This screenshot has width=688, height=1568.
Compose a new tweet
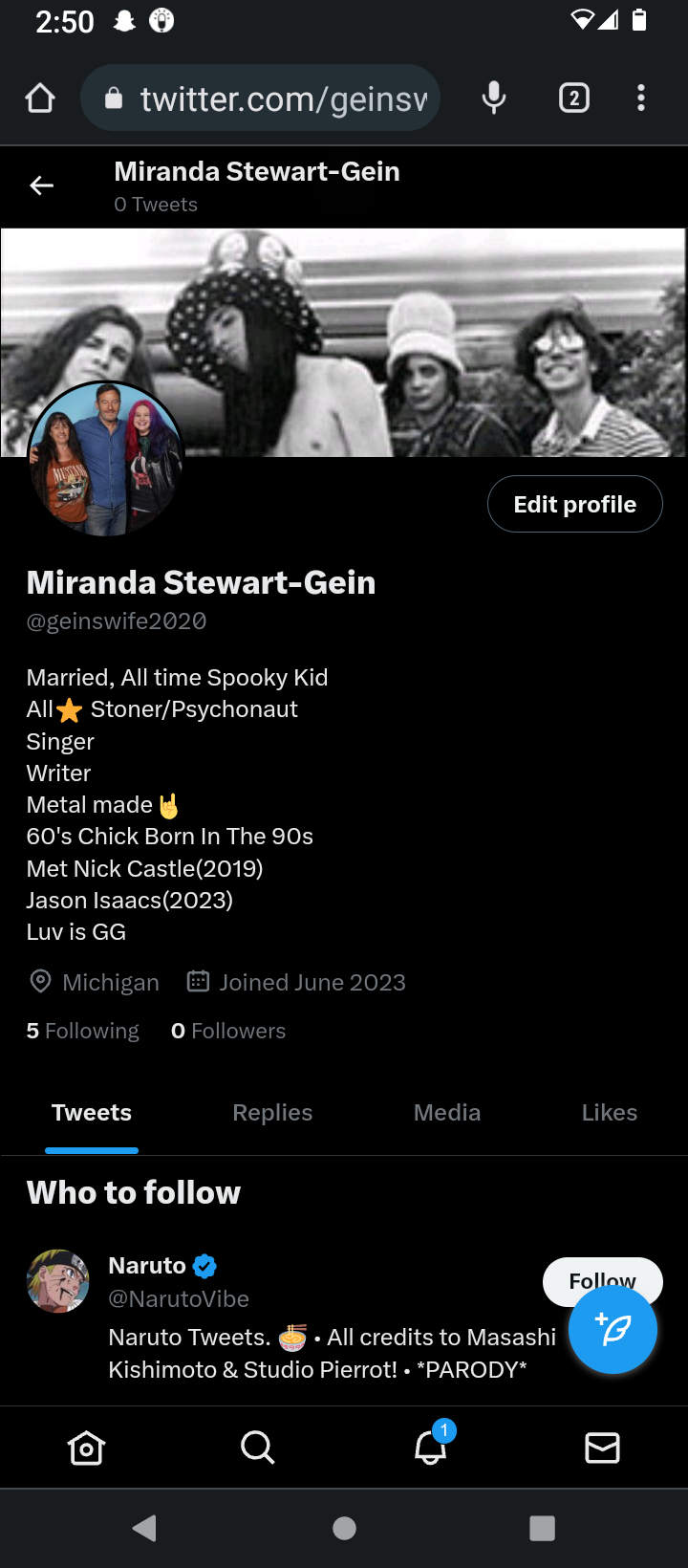[613, 1329]
